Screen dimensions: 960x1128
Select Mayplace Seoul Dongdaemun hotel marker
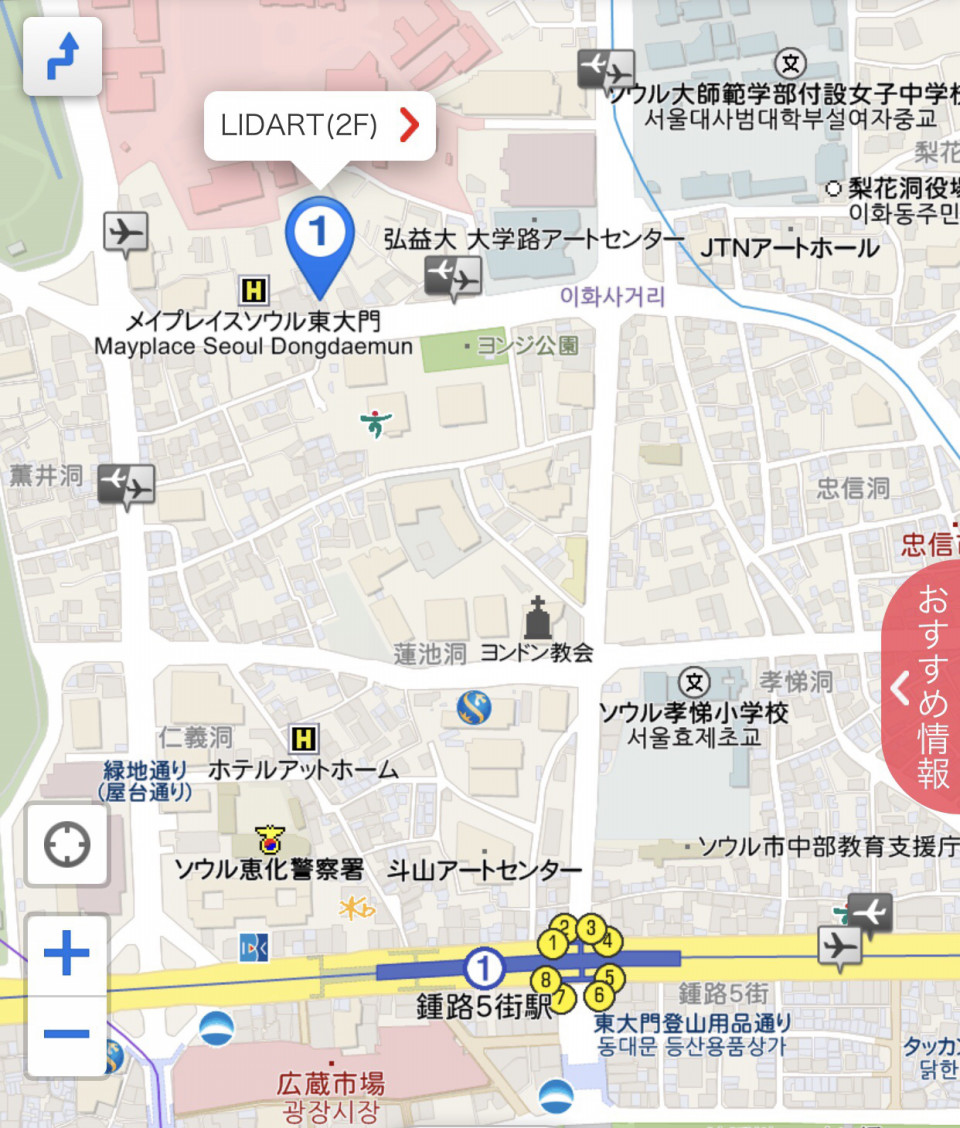tap(254, 291)
